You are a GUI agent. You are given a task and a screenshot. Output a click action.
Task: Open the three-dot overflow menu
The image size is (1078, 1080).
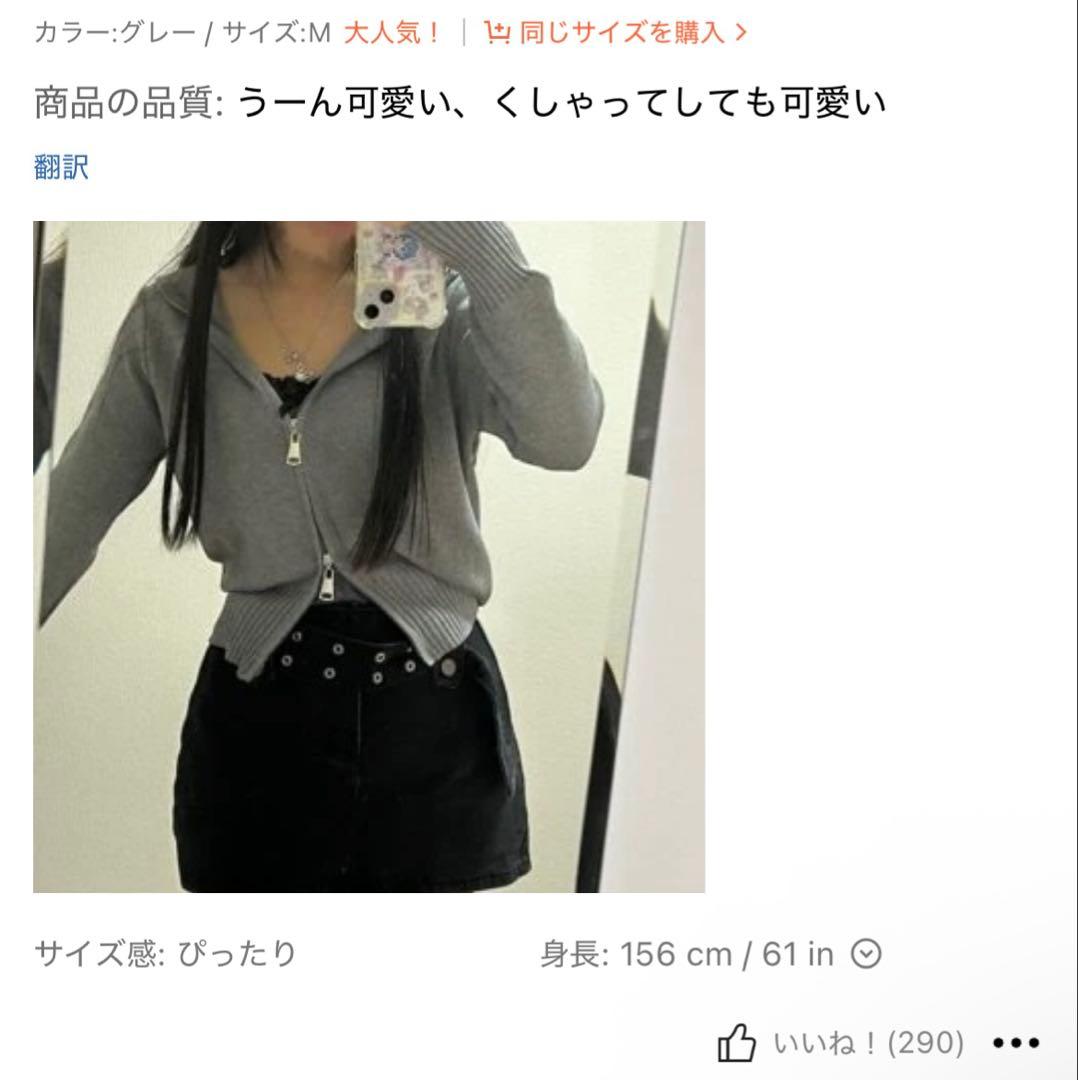[1017, 1043]
